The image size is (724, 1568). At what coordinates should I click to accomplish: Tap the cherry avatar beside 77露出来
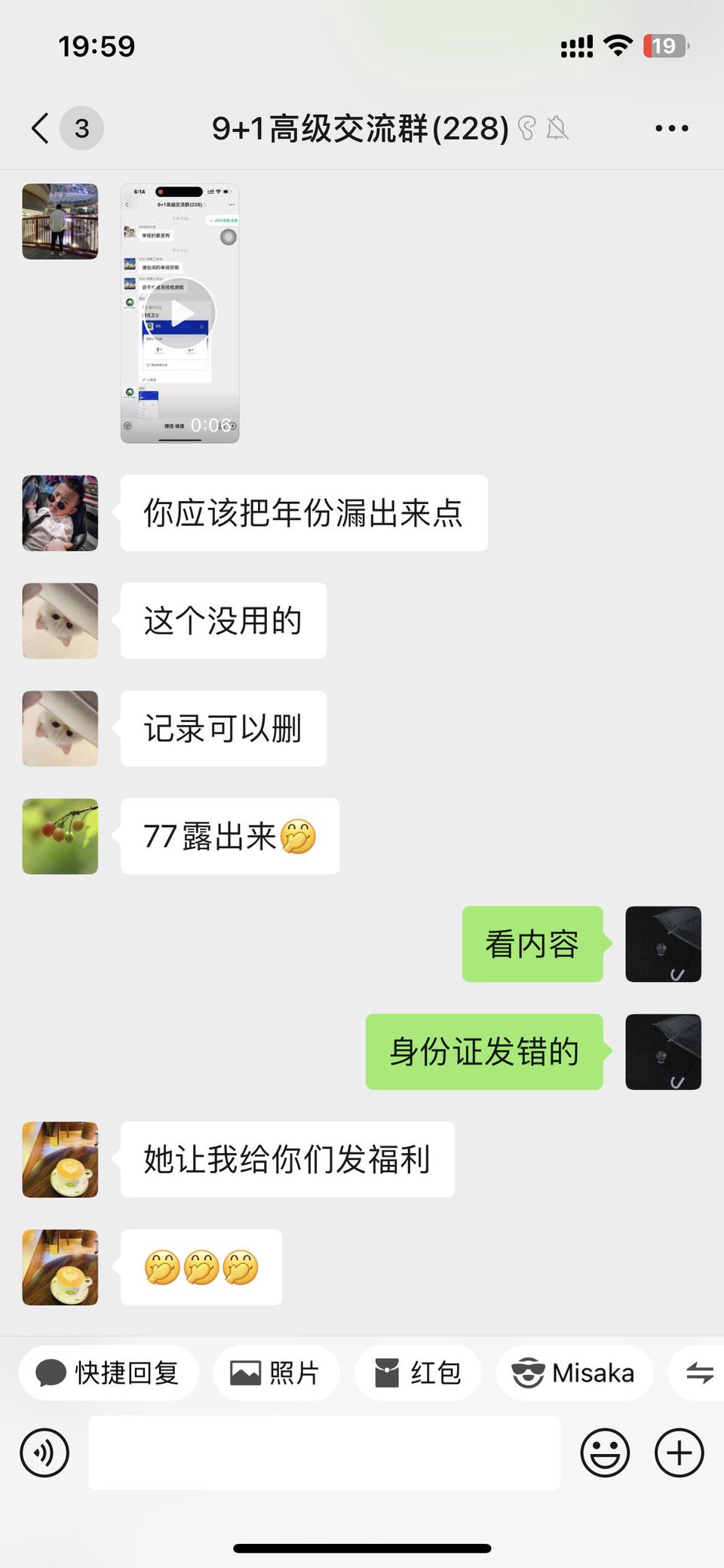click(x=60, y=836)
